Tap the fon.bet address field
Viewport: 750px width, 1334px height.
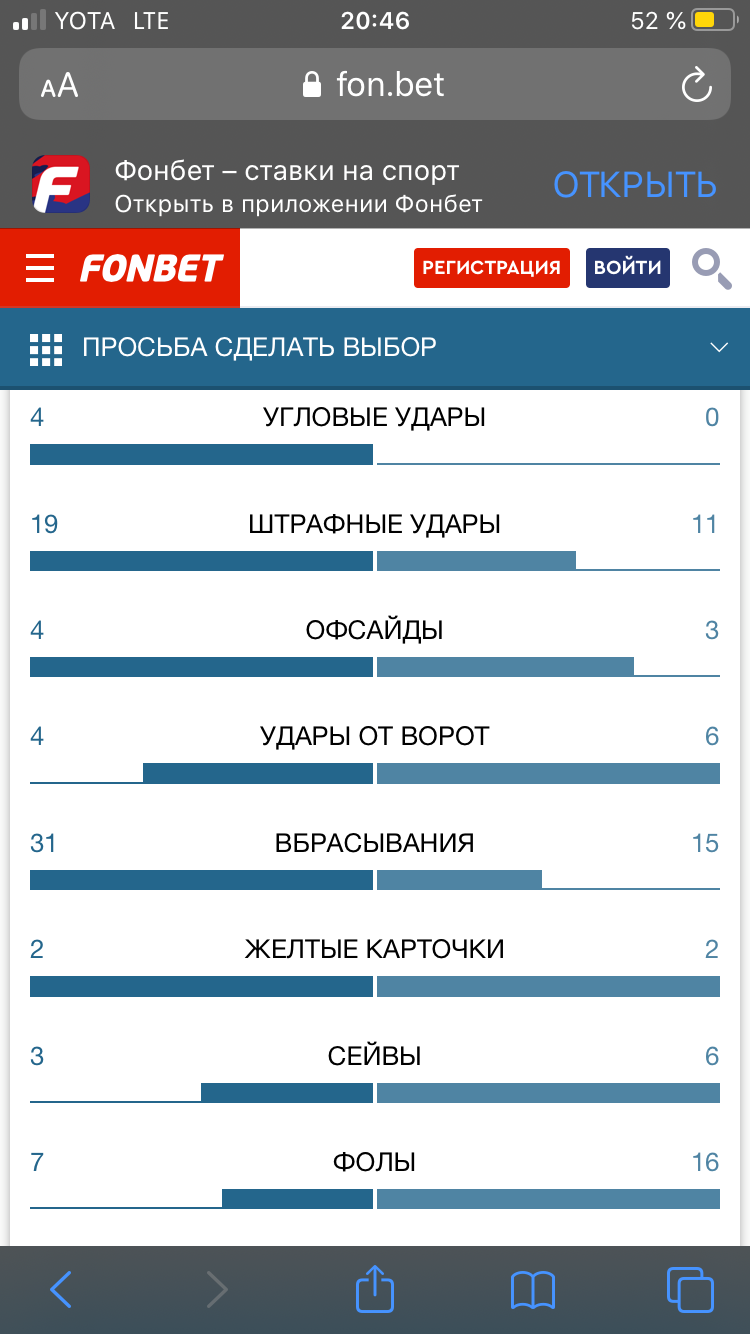[374, 85]
